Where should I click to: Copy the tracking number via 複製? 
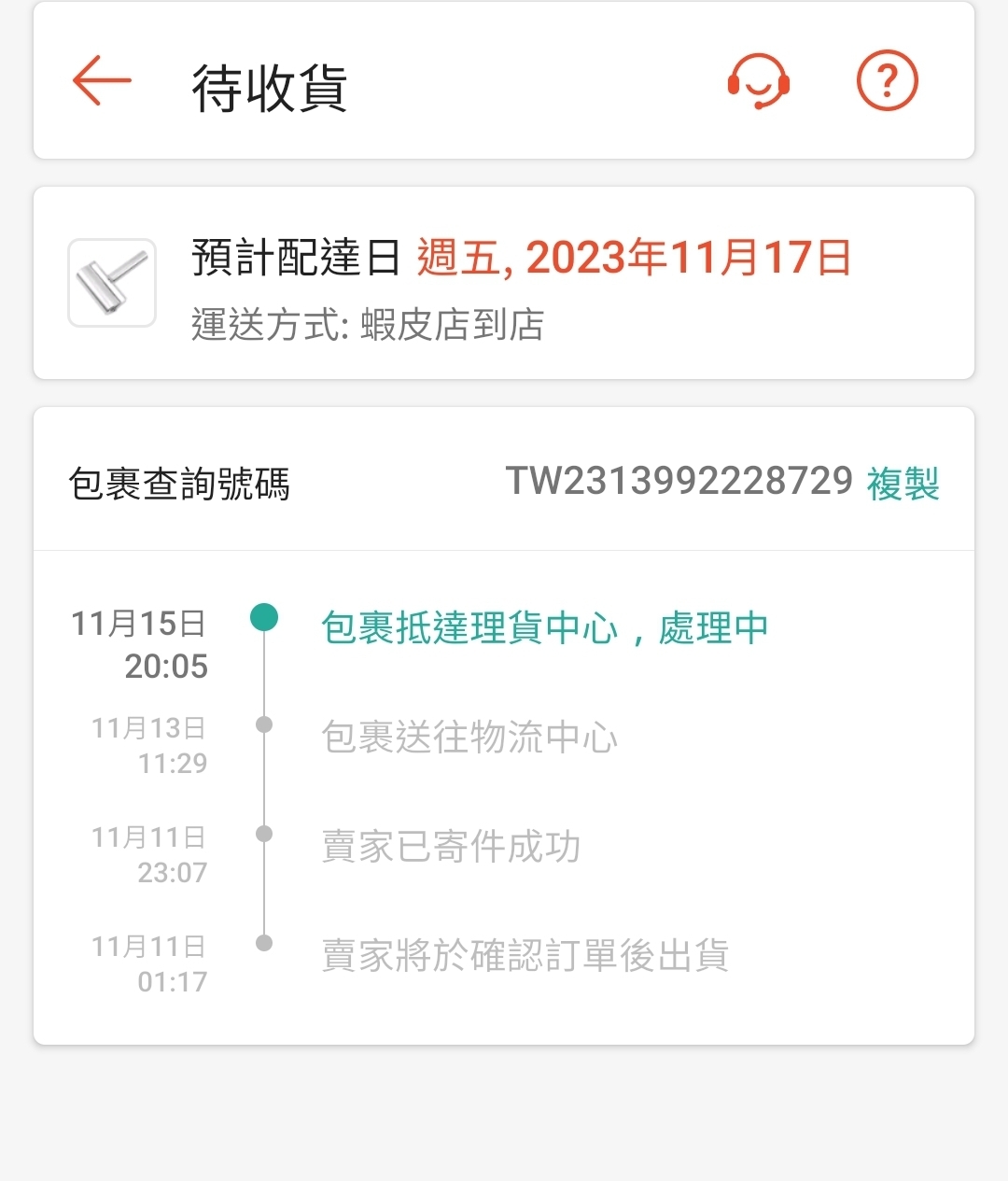[x=902, y=484]
